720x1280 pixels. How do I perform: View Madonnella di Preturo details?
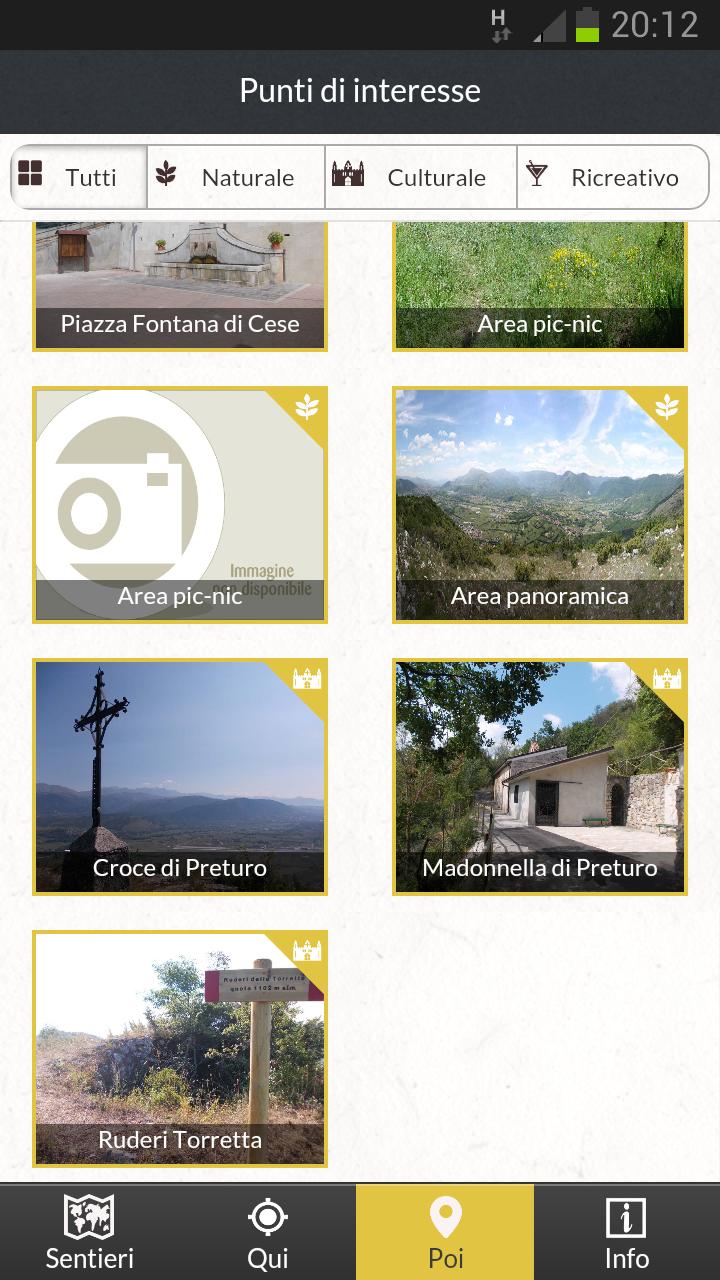(x=540, y=777)
